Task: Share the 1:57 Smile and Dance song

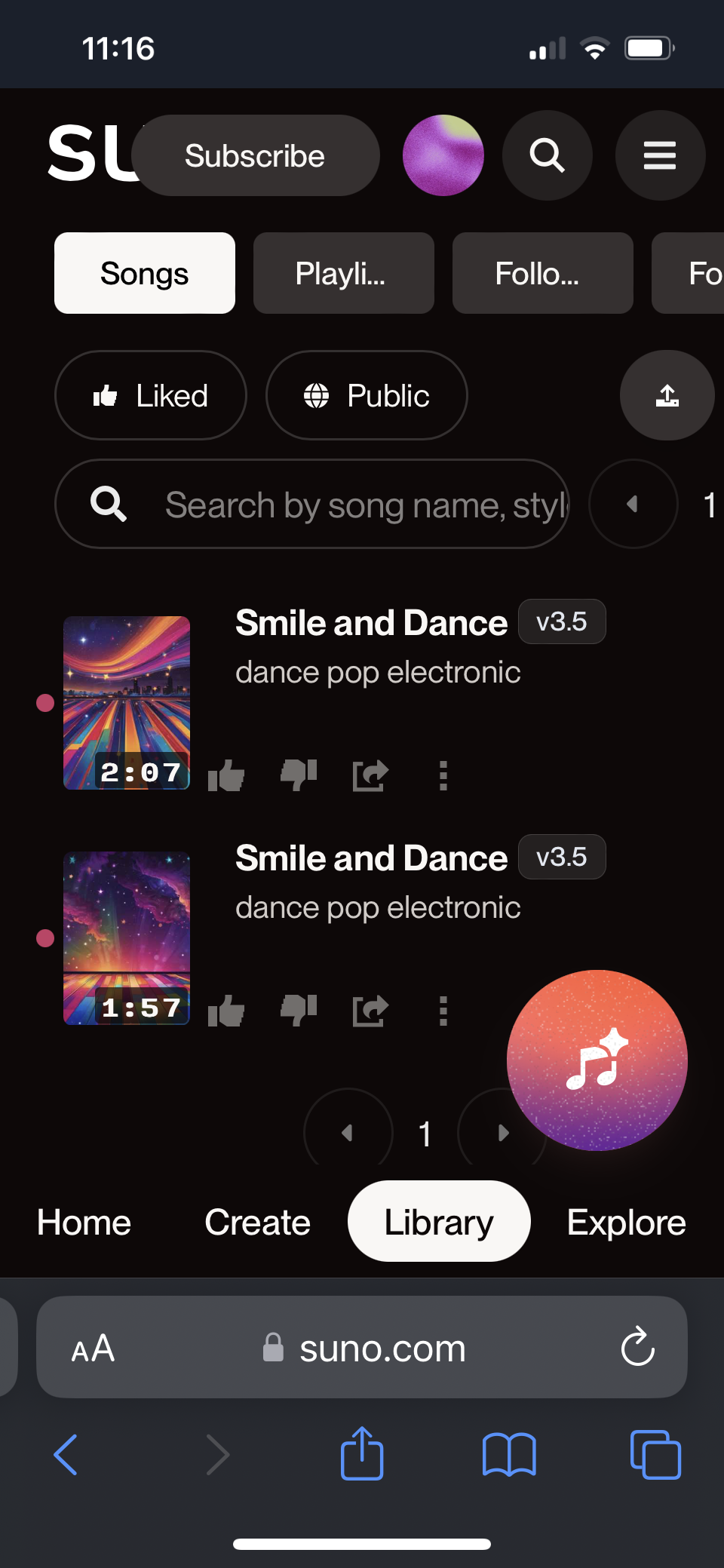Action: (370, 1011)
